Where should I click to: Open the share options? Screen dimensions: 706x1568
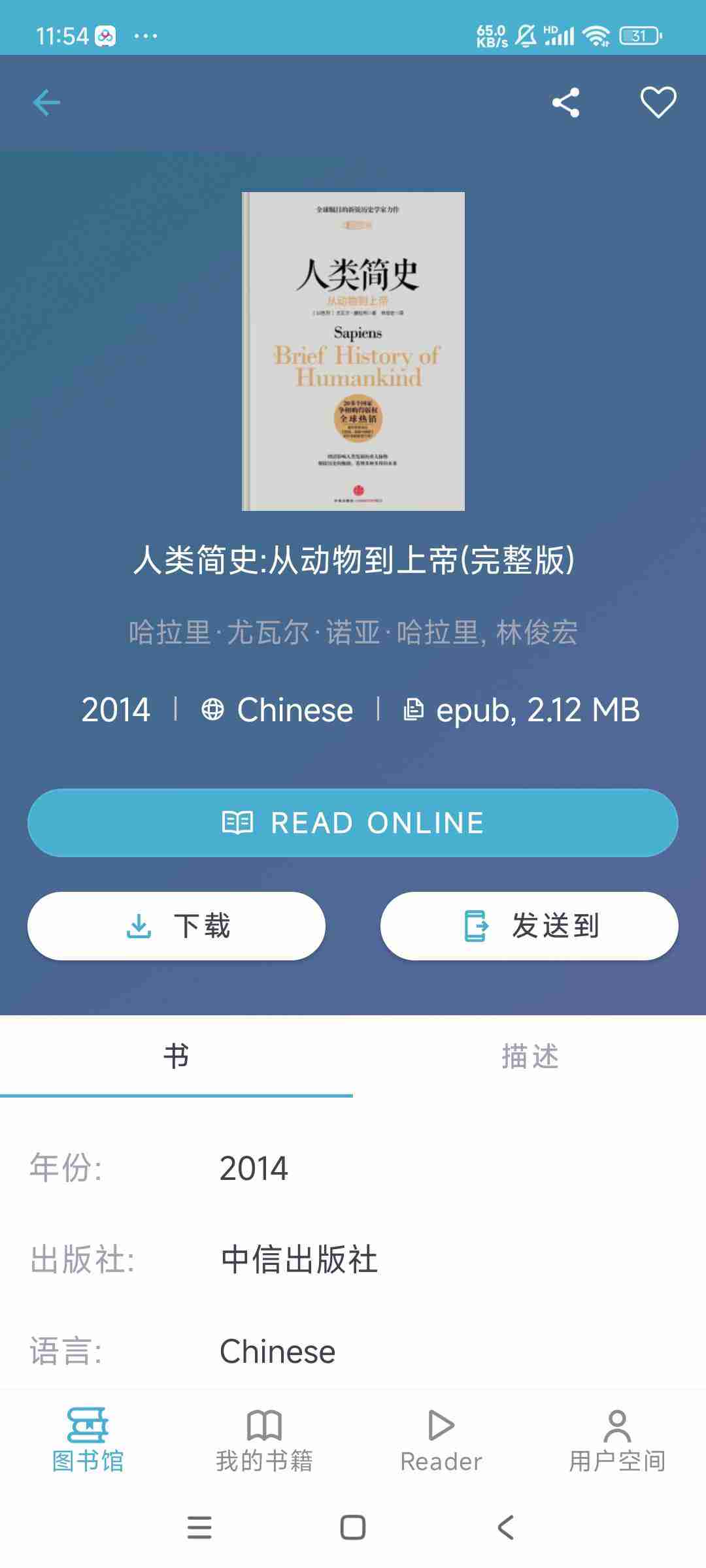(565, 103)
